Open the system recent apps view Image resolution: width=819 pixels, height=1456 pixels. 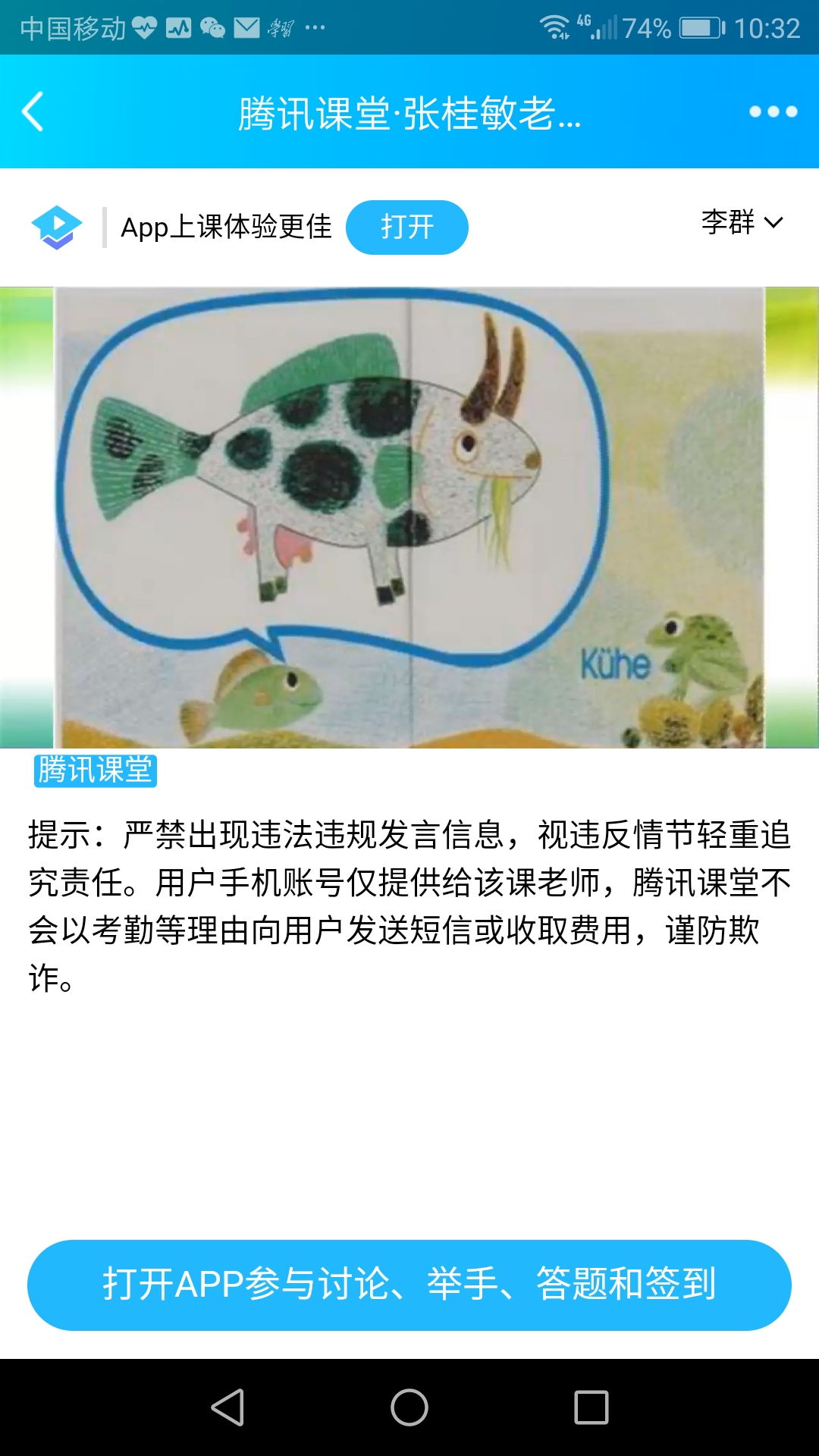tap(591, 1407)
